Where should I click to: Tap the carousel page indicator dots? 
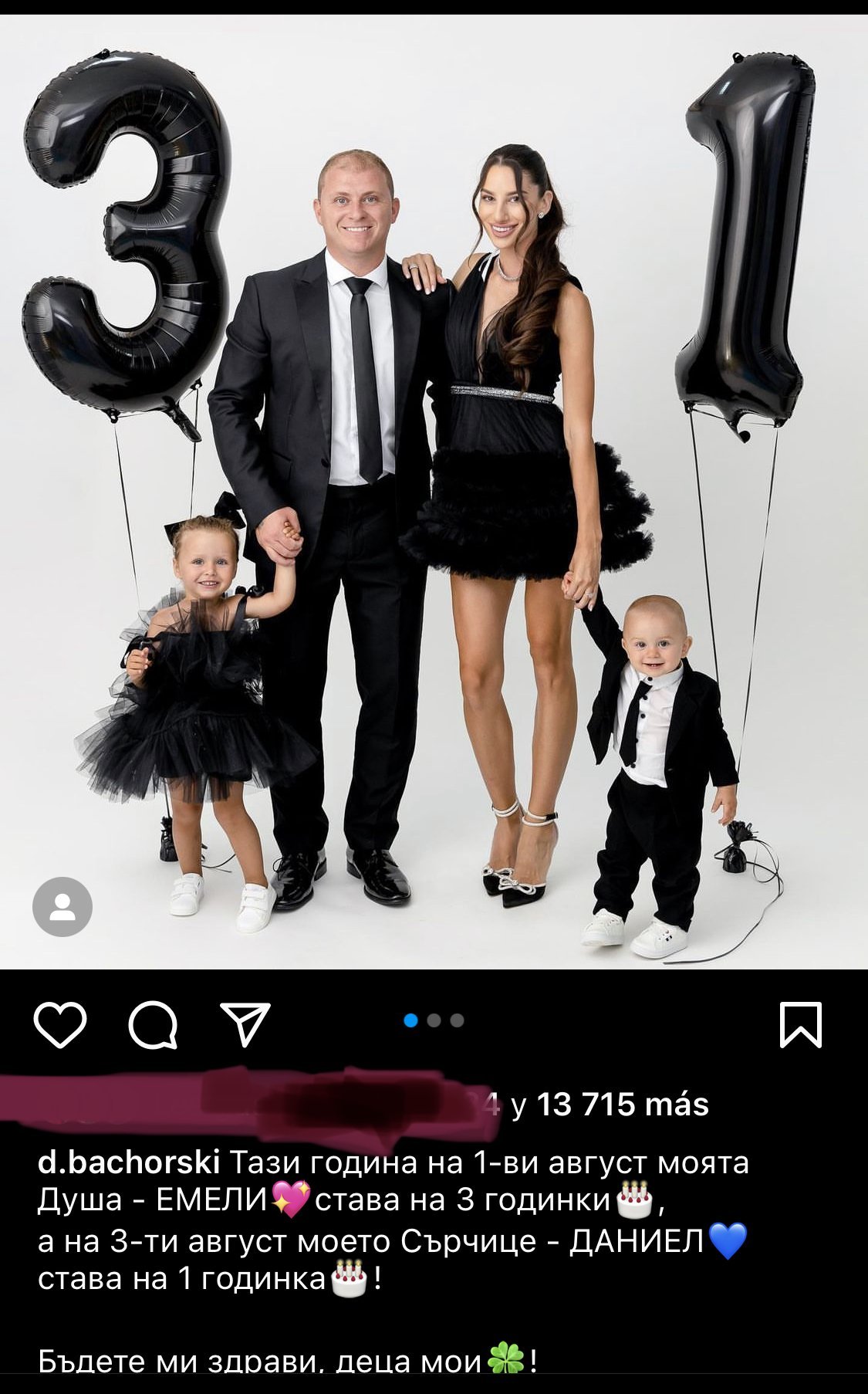(x=434, y=1020)
